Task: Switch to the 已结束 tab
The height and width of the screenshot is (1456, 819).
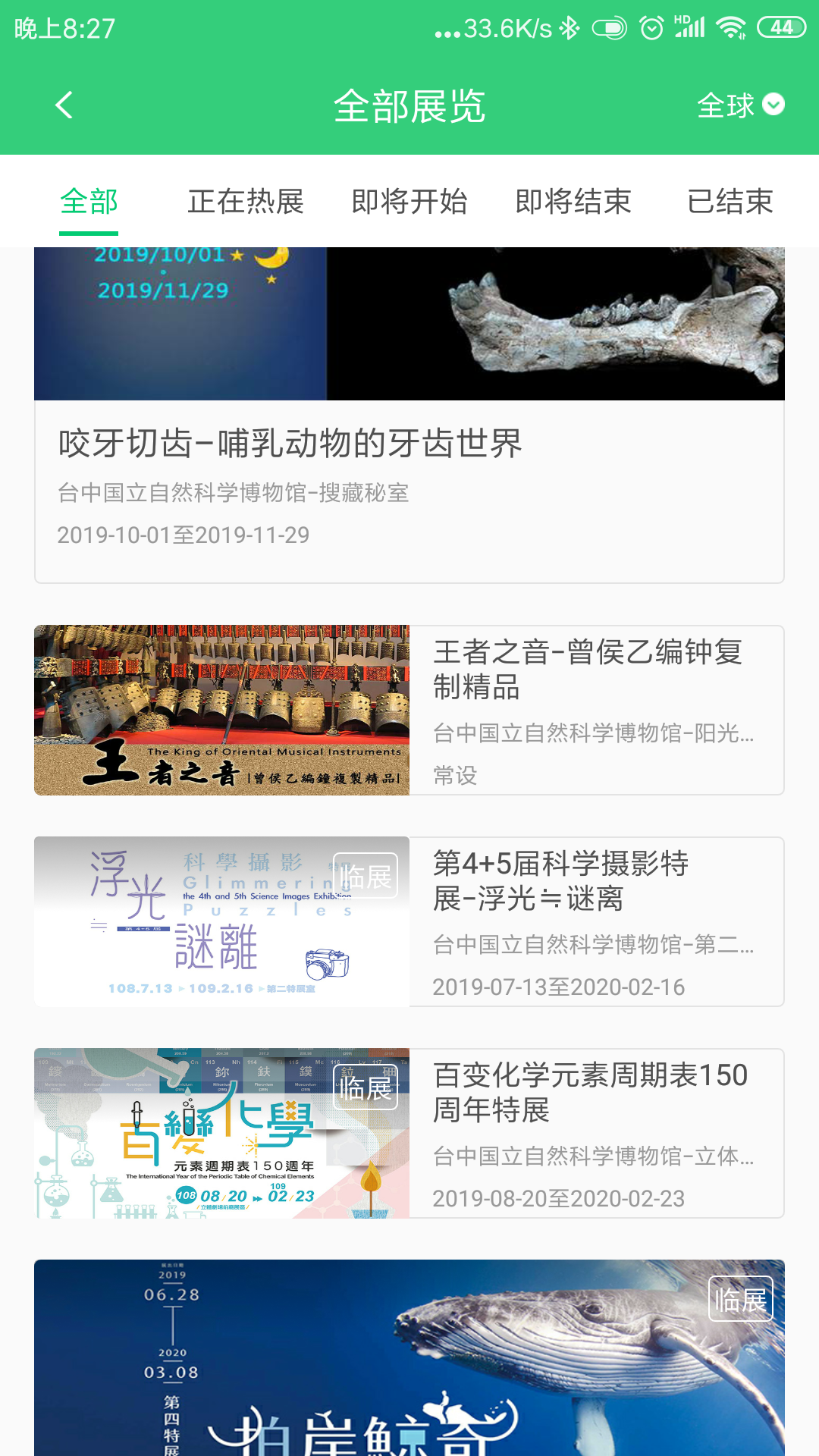Action: [731, 202]
